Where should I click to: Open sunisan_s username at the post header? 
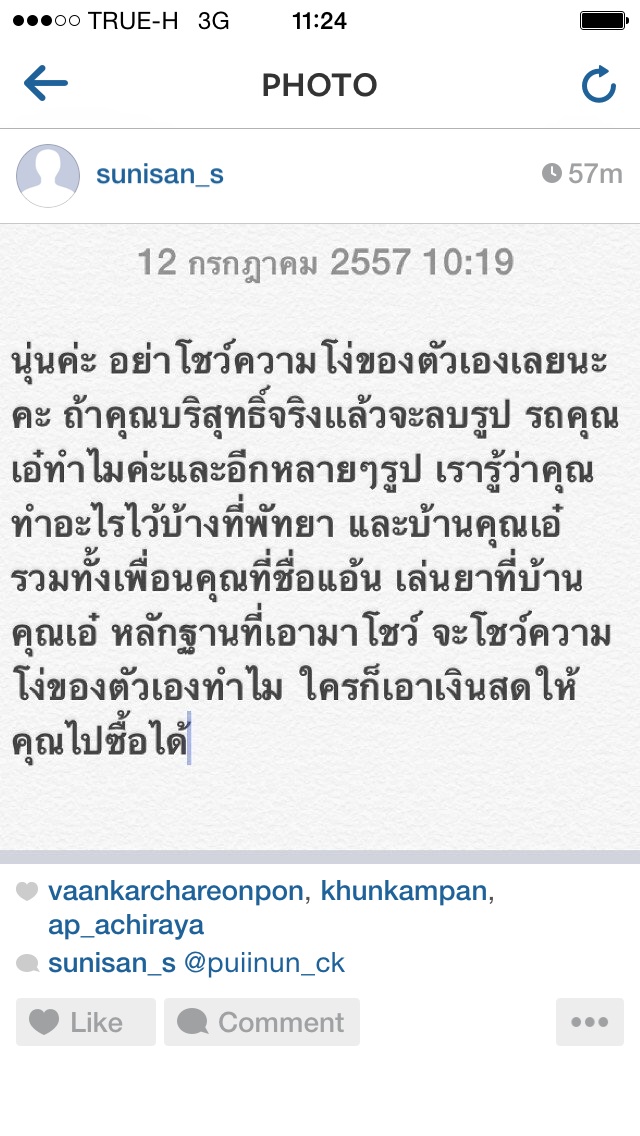(x=159, y=175)
